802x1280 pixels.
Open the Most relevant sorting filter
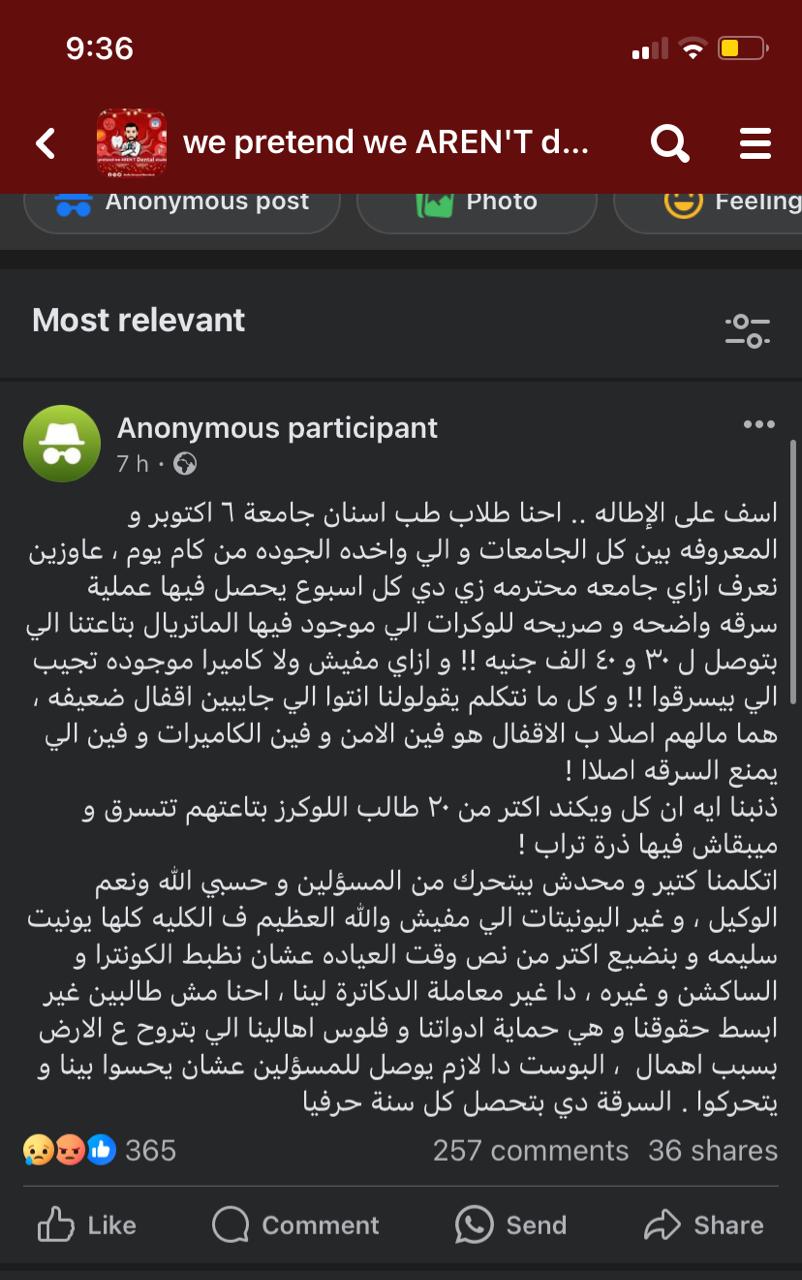[x=747, y=330]
